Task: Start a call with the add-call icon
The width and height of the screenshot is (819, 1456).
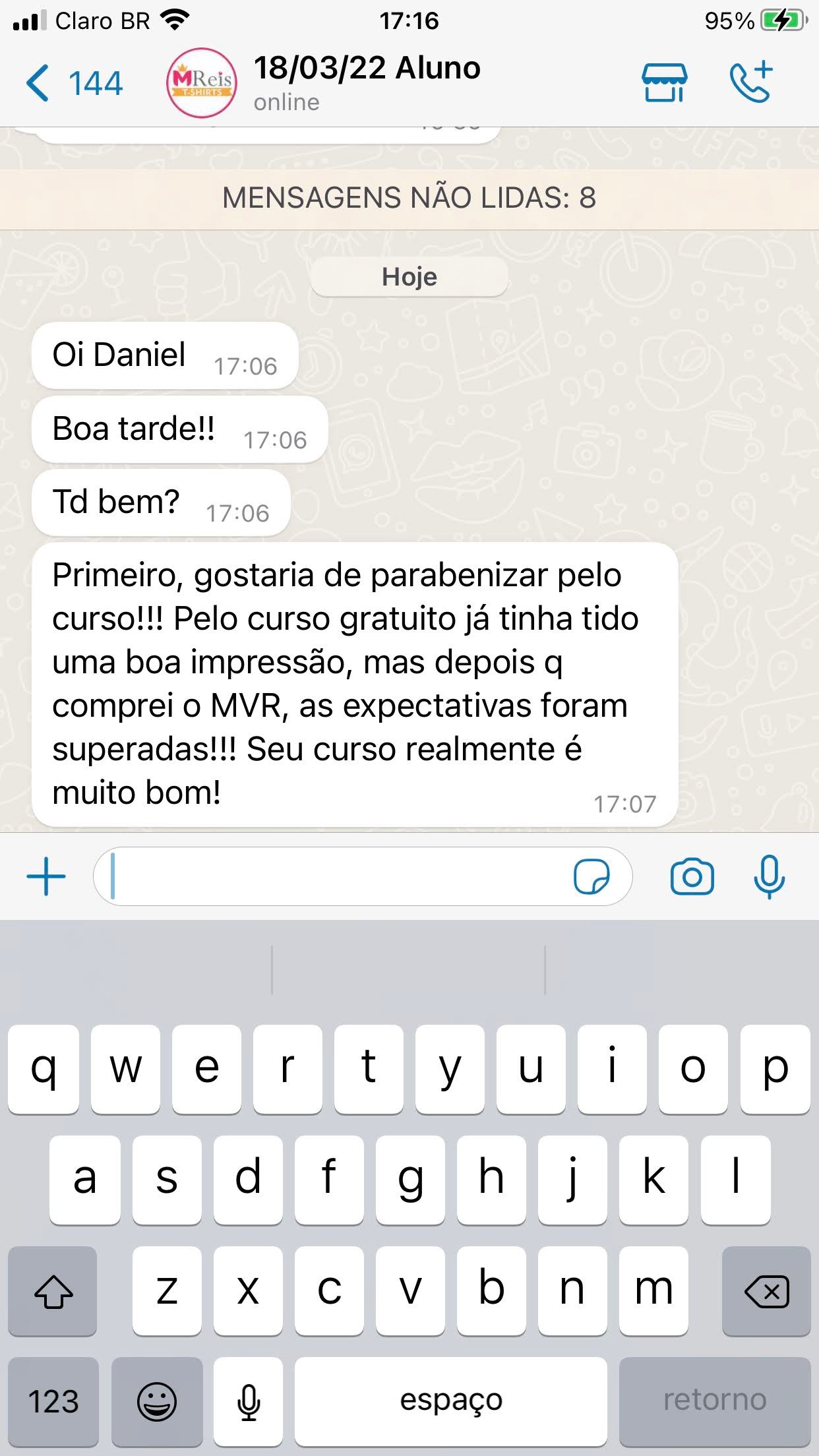Action: (x=751, y=82)
